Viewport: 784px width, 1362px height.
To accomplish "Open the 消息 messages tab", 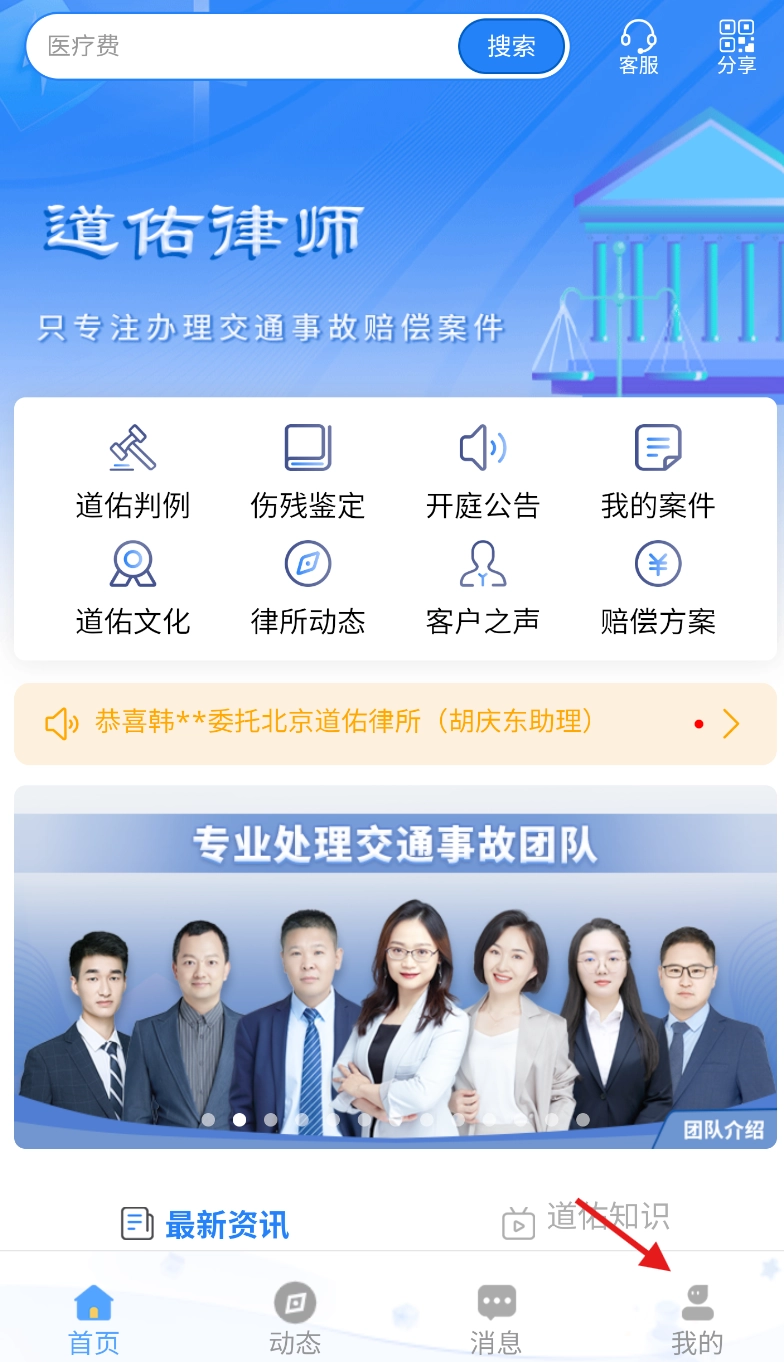I will point(496,1320).
